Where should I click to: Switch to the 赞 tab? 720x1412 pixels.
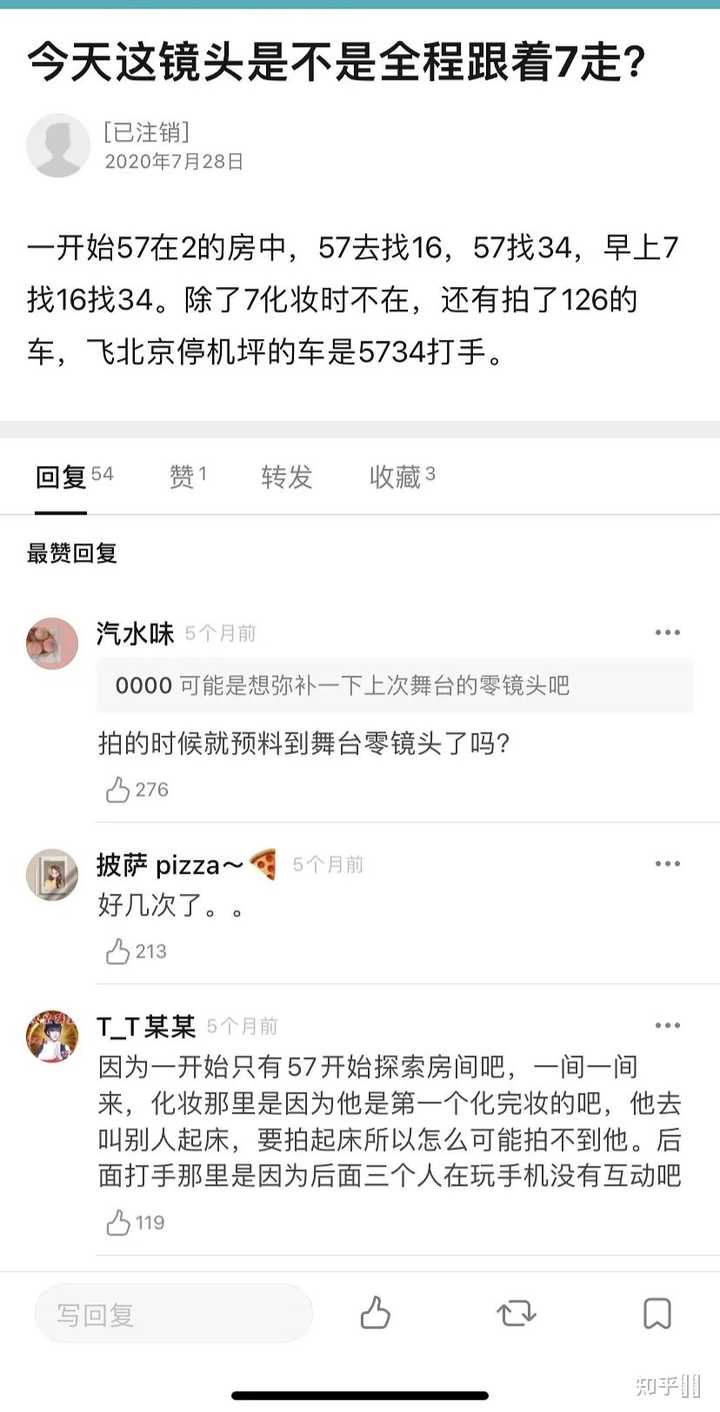(x=187, y=477)
